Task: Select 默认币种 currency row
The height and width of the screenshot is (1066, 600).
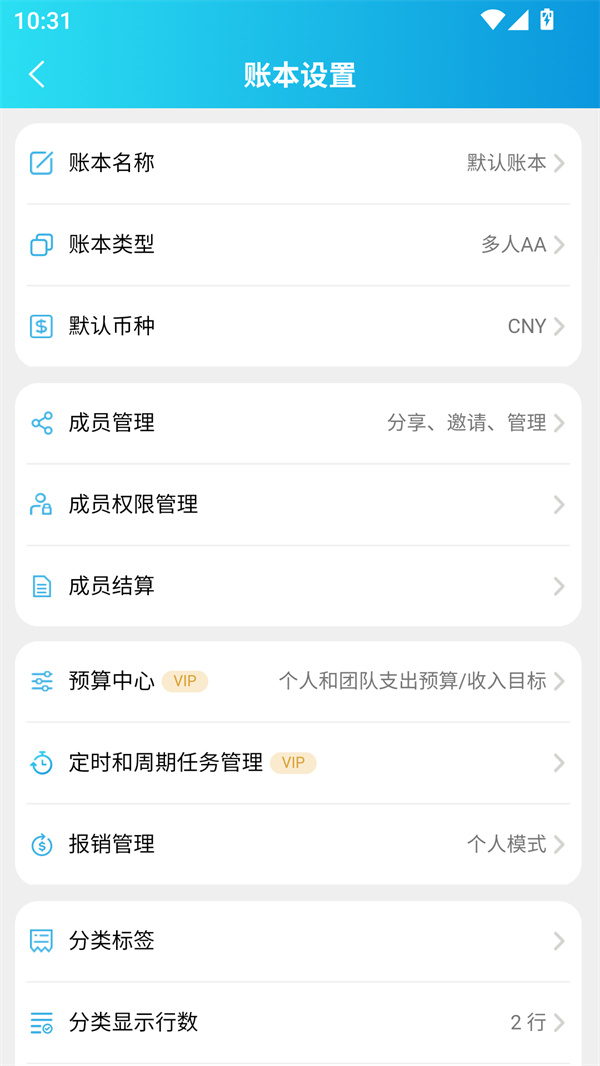Action: [x=298, y=326]
